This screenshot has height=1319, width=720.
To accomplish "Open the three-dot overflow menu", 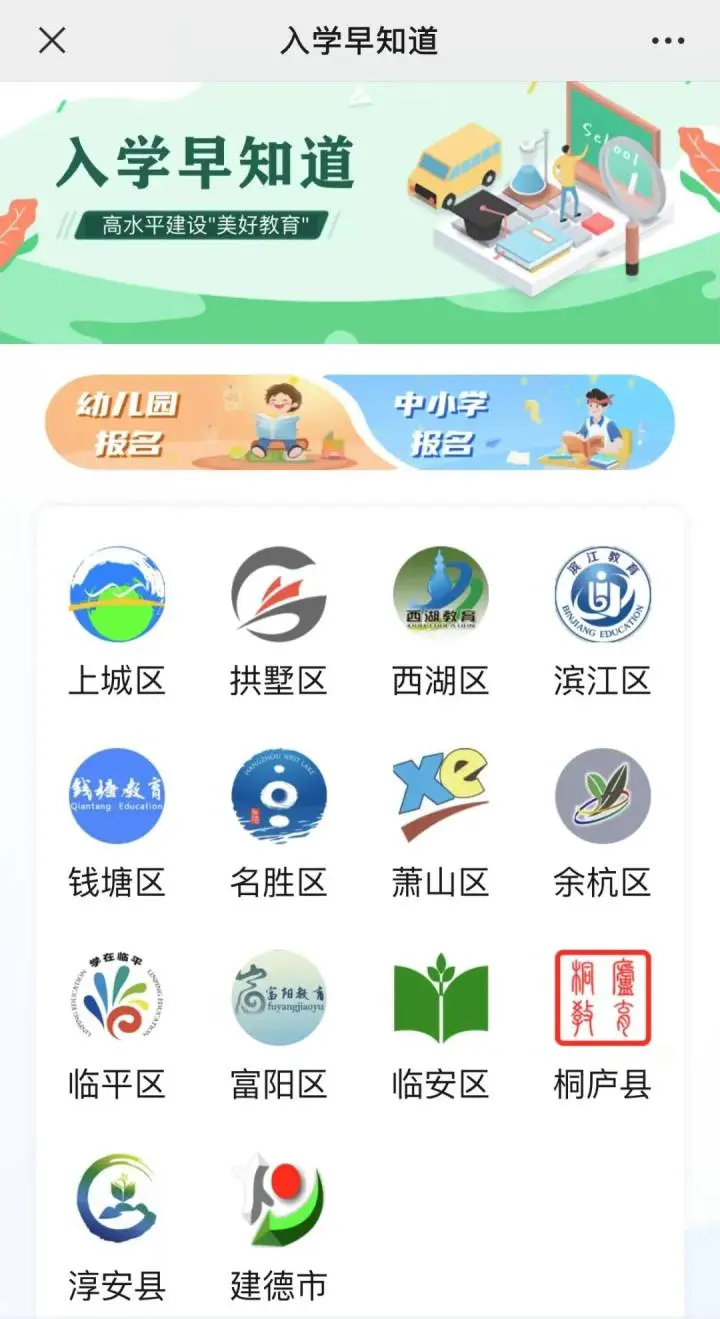I will pos(668,41).
